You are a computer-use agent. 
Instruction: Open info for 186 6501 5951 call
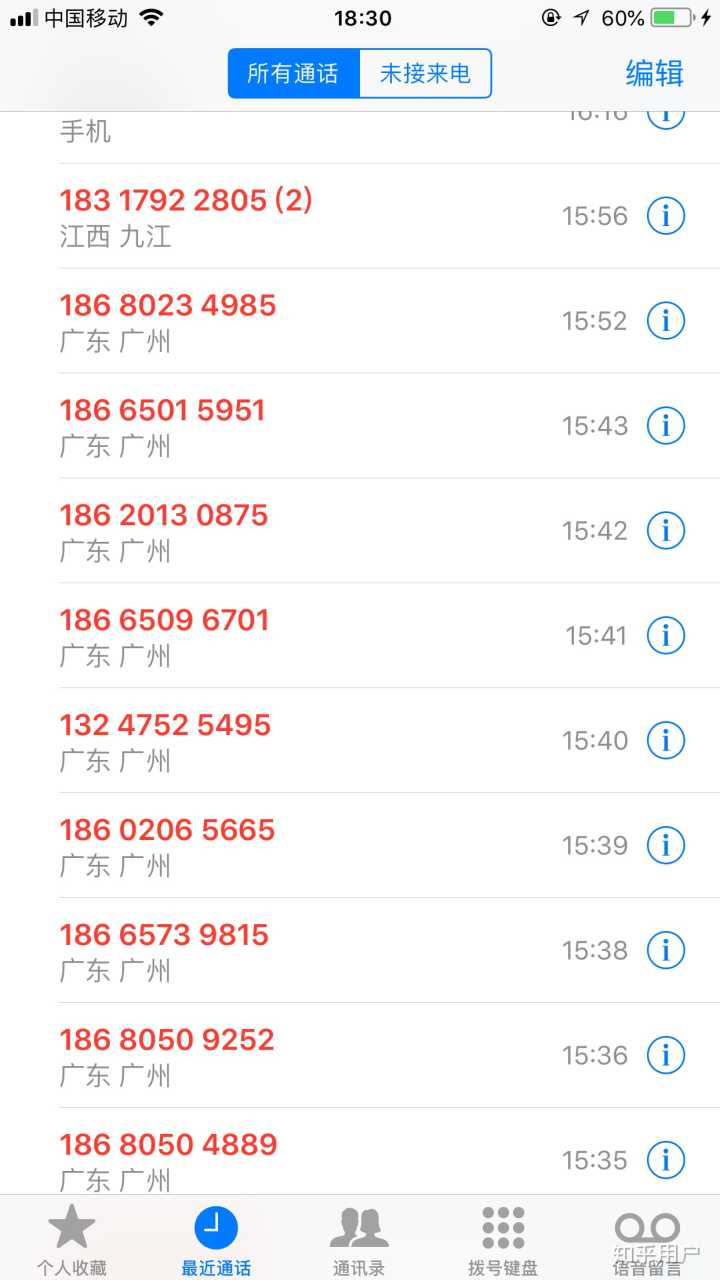coord(666,426)
